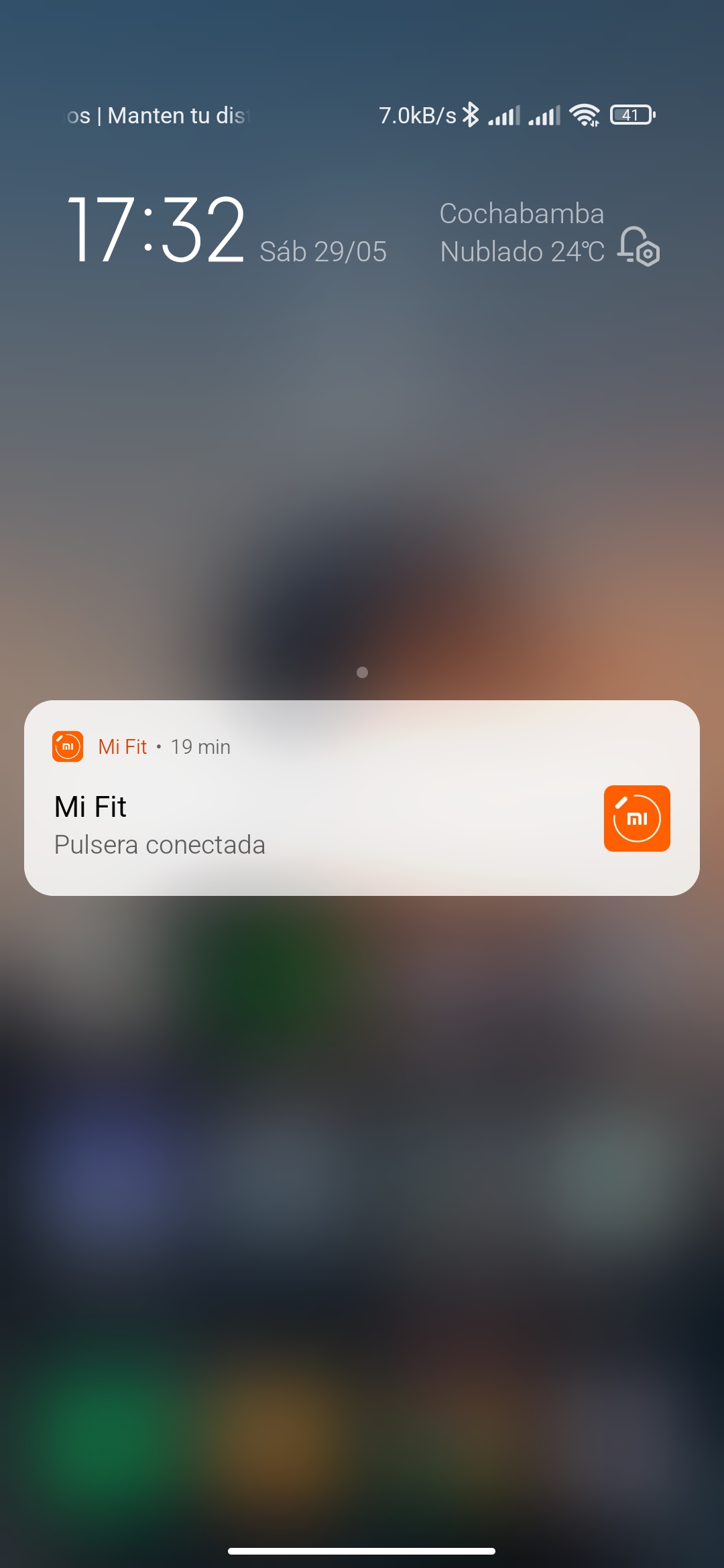This screenshot has height=1568, width=724.
Task: Open the Mi Fit Pulsera conectada notification
Action: pos(362,797)
